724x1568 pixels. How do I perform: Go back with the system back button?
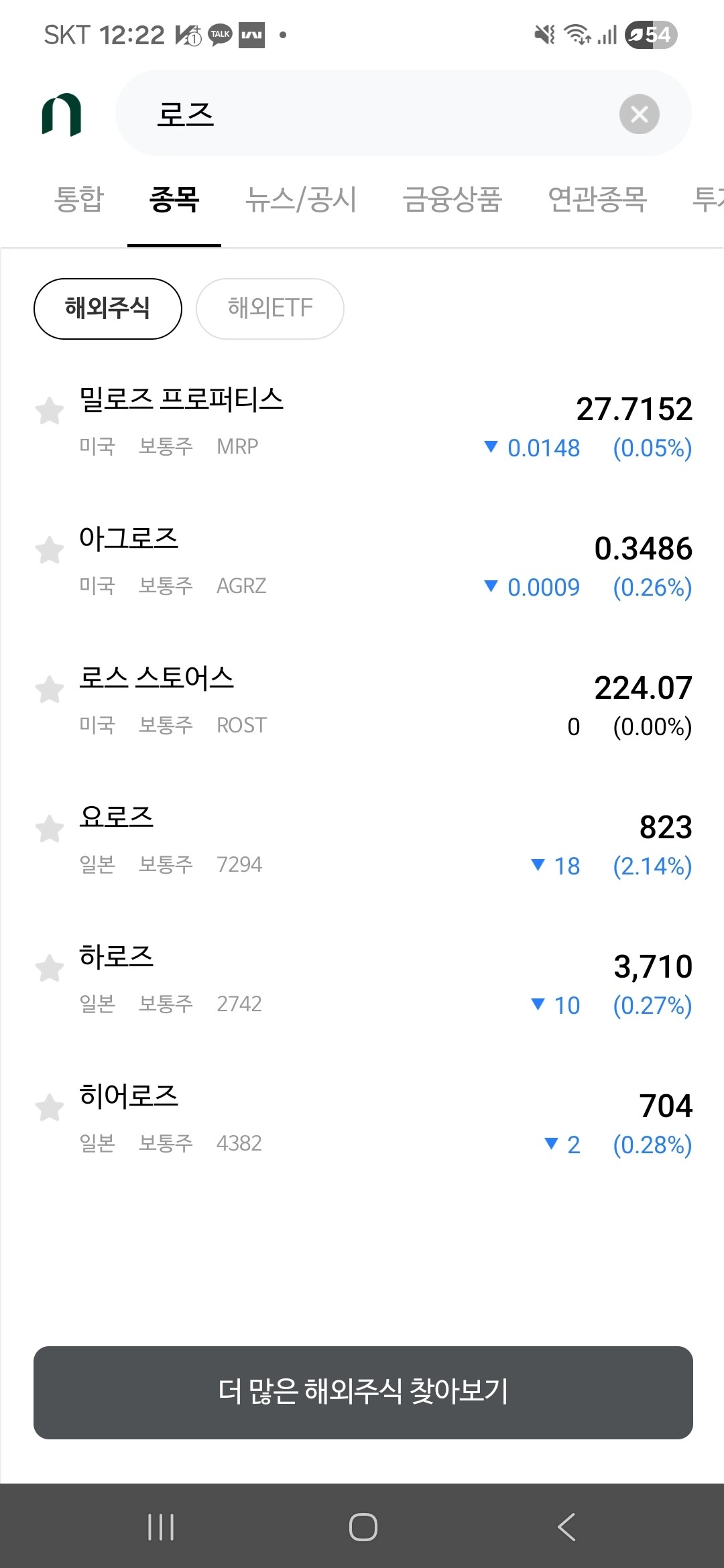(566, 1527)
